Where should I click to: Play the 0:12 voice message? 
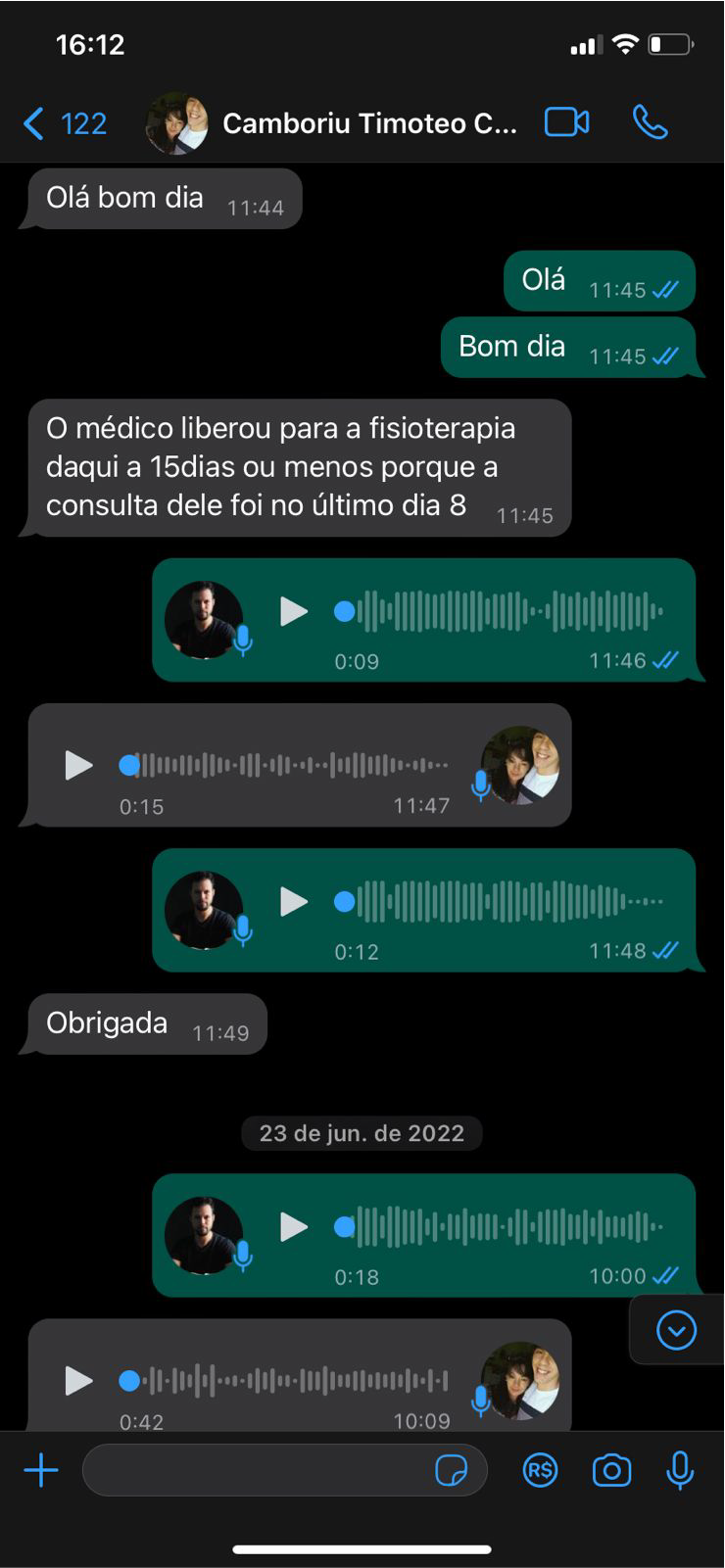click(x=294, y=901)
